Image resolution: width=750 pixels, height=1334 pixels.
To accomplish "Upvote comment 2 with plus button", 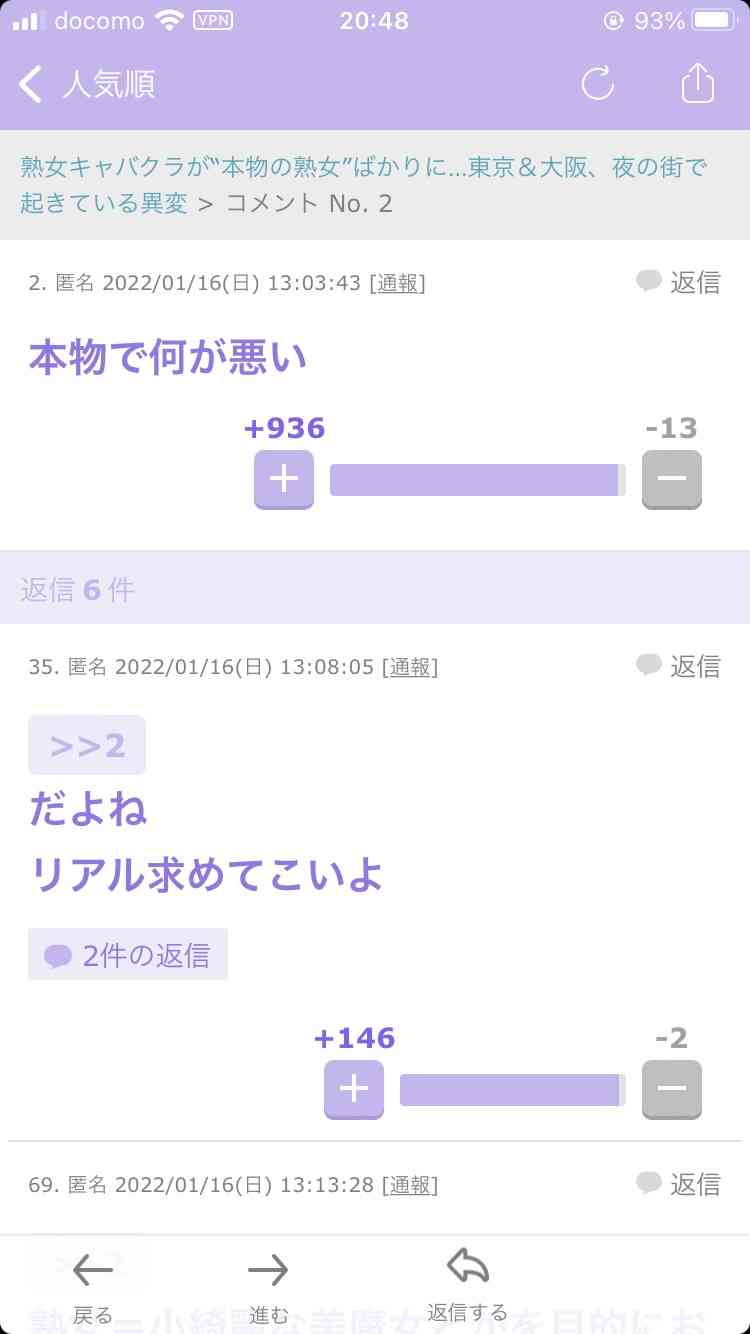I will (284, 480).
